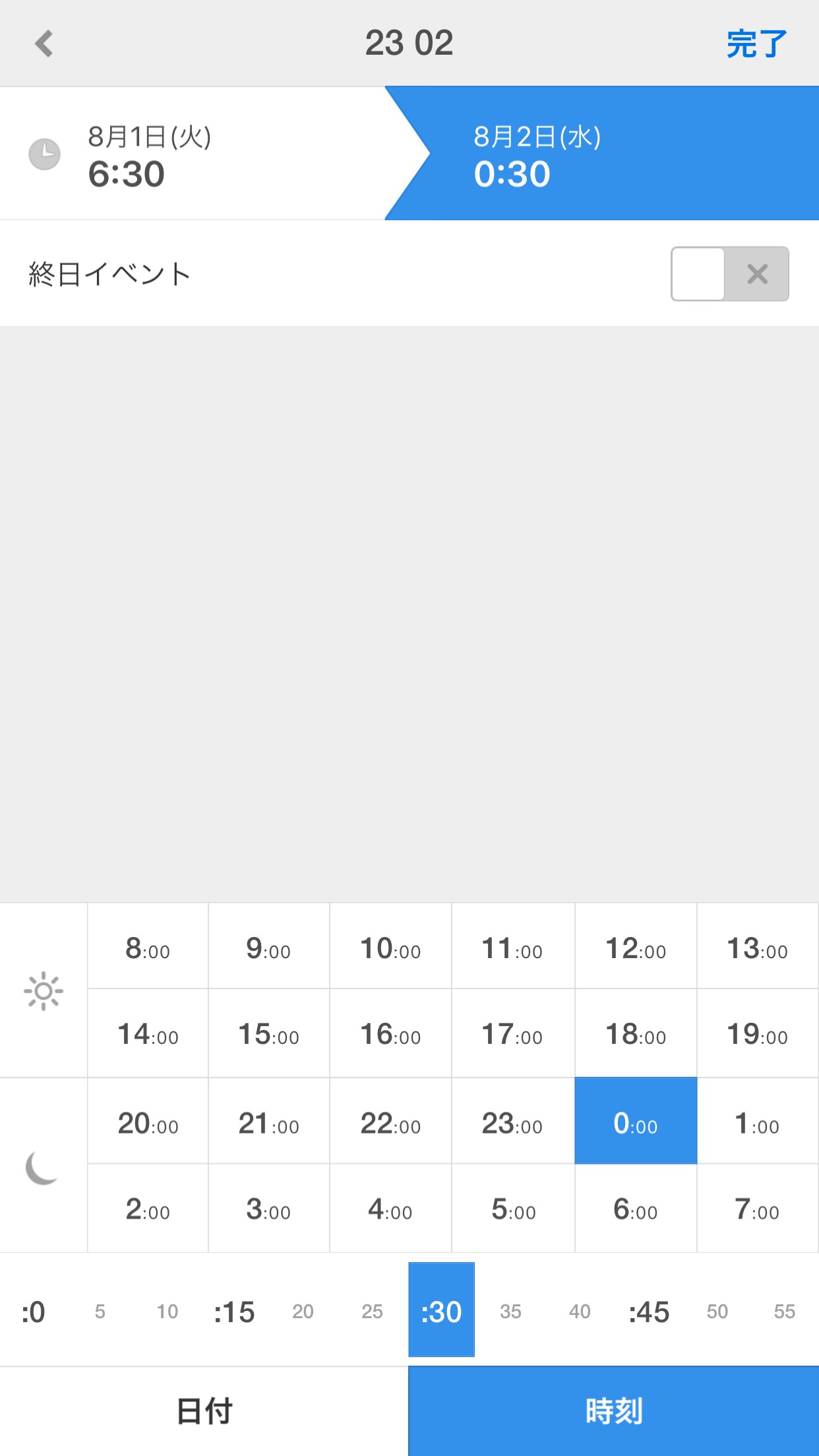Enable the 終日イベント all-day switch
This screenshot has height=1456, width=819.
point(729,274)
